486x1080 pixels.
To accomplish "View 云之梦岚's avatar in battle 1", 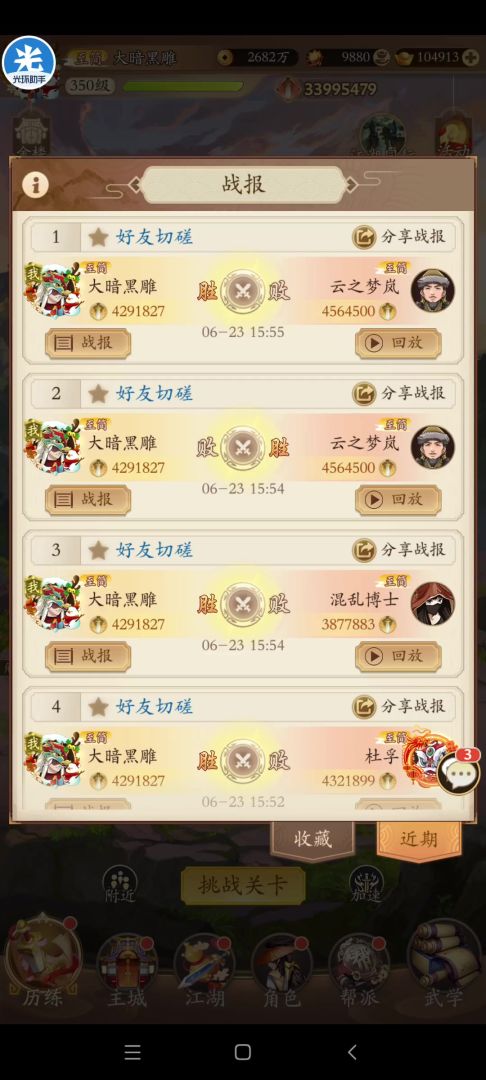I will 432,291.
